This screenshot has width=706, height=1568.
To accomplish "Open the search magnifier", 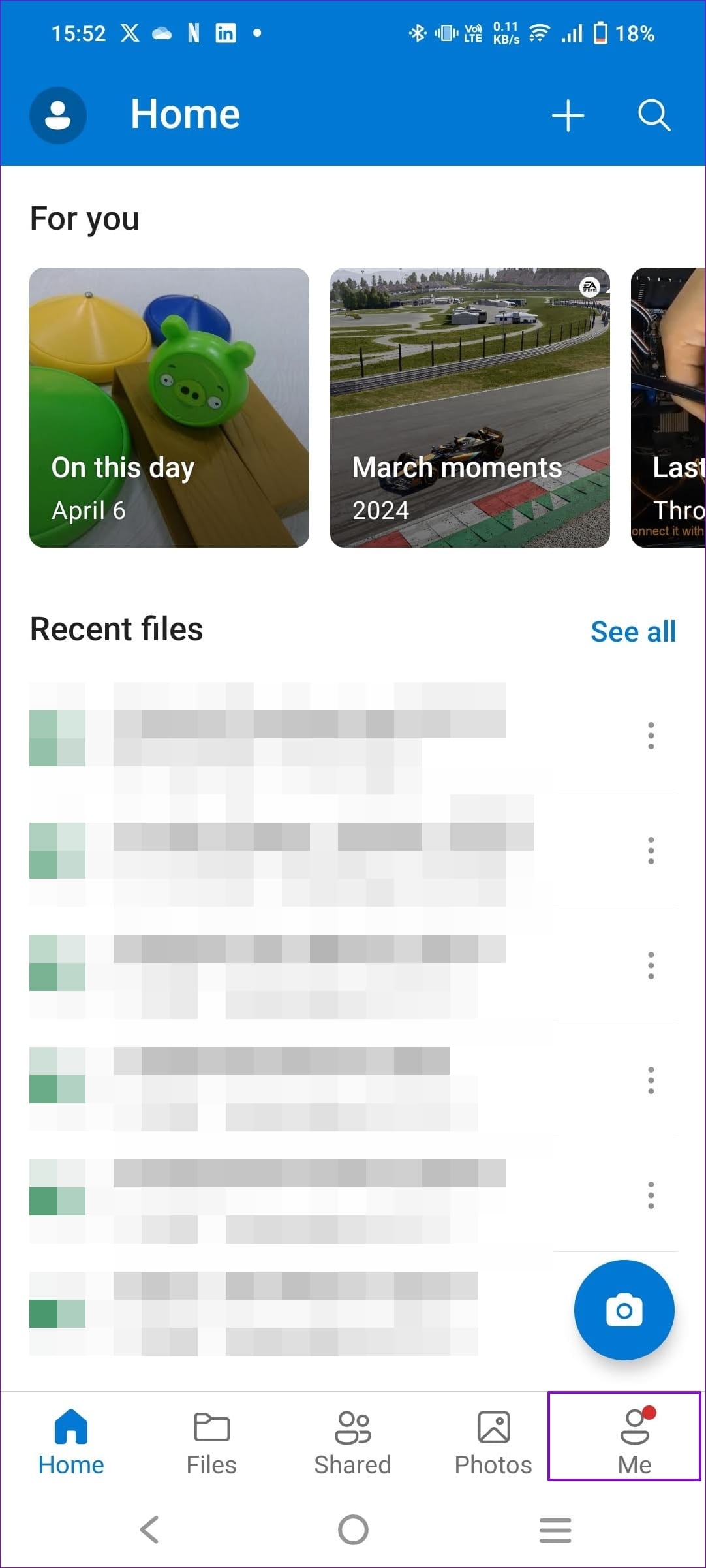I will (x=654, y=116).
